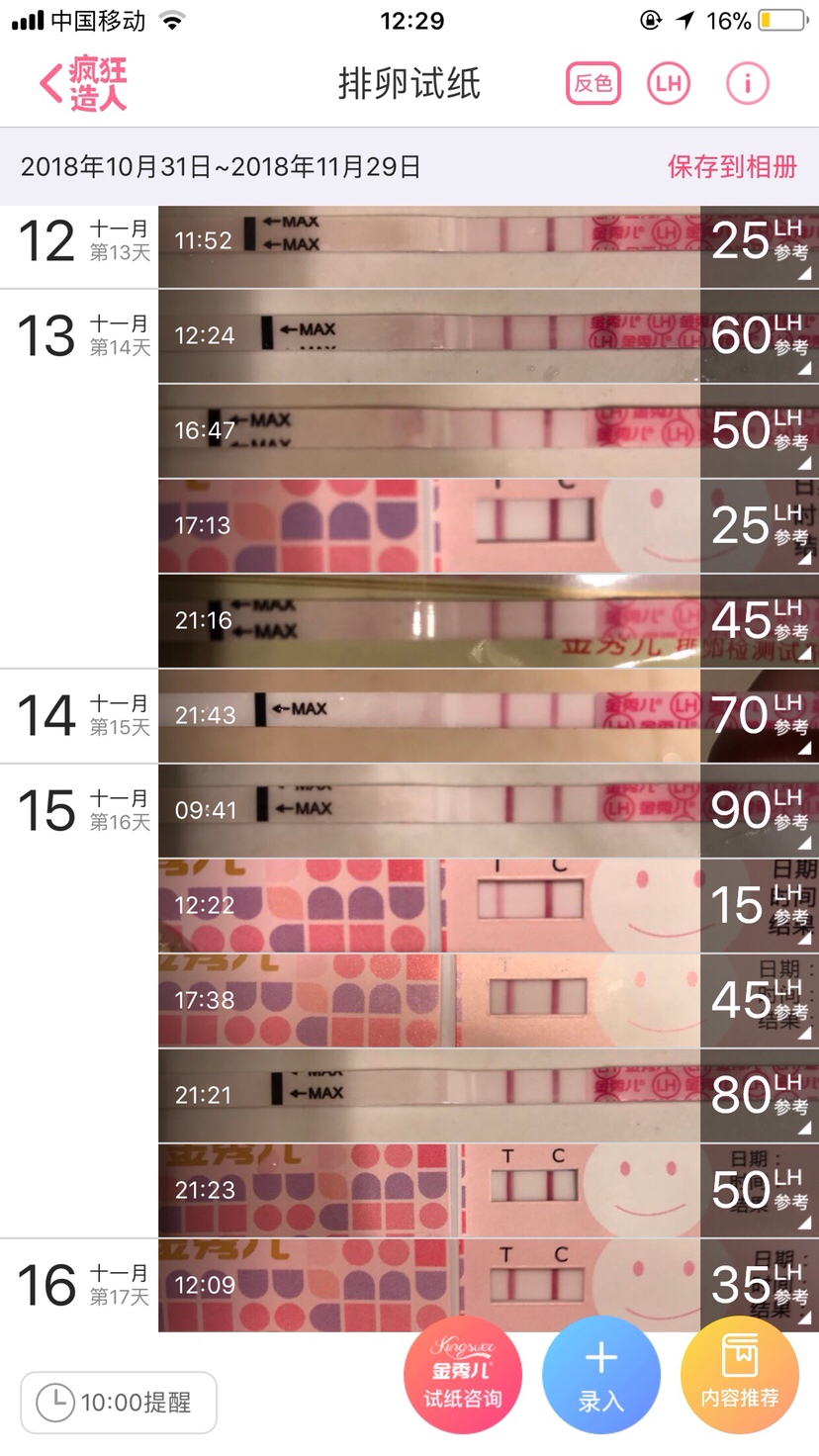Select the 17:38 test cassette entry
This screenshot has width=819, height=1456.
click(x=429, y=1000)
